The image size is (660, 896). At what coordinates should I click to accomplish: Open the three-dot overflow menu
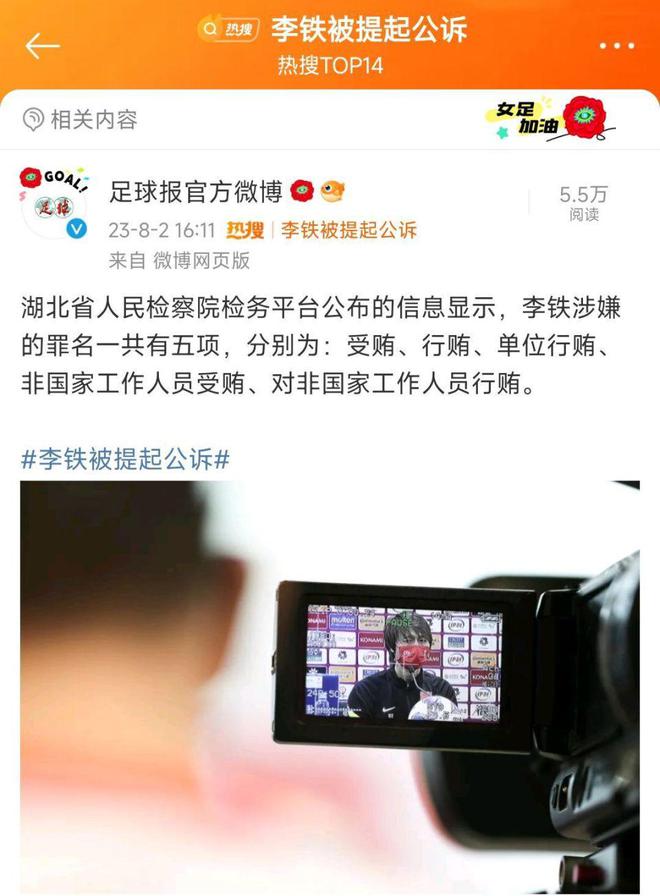tap(615, 46)
